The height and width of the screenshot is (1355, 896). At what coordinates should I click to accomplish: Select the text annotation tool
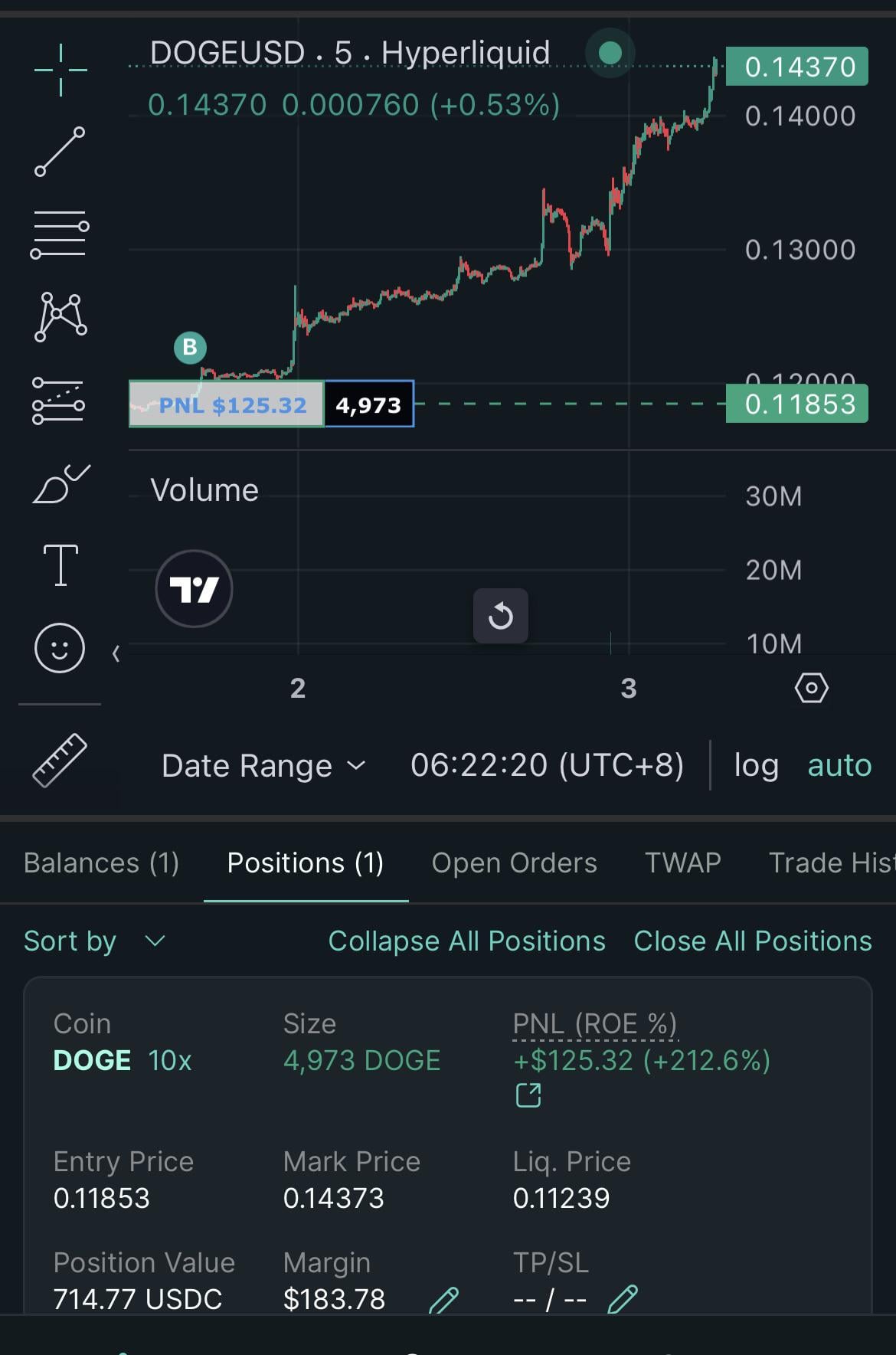pyautogui.click(x=60, y=565)
